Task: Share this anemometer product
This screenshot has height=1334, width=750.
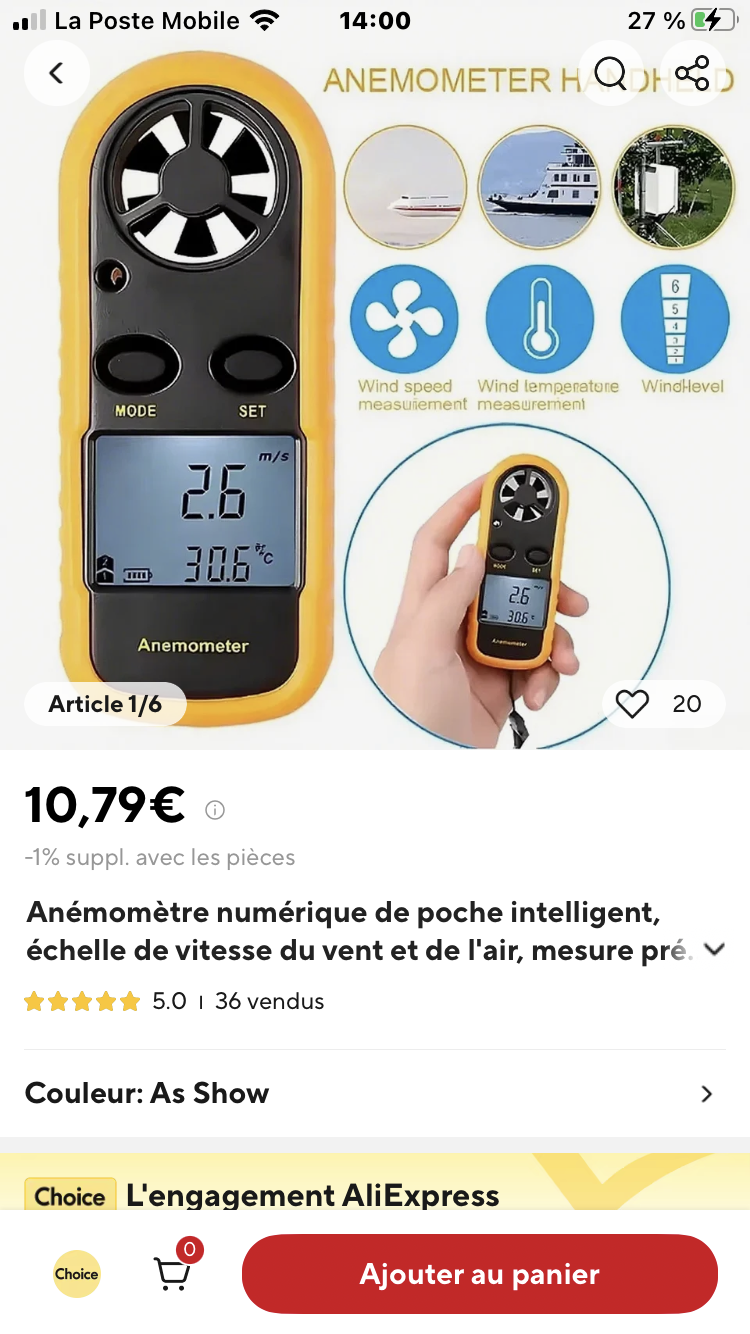Action: pos(692,73)
